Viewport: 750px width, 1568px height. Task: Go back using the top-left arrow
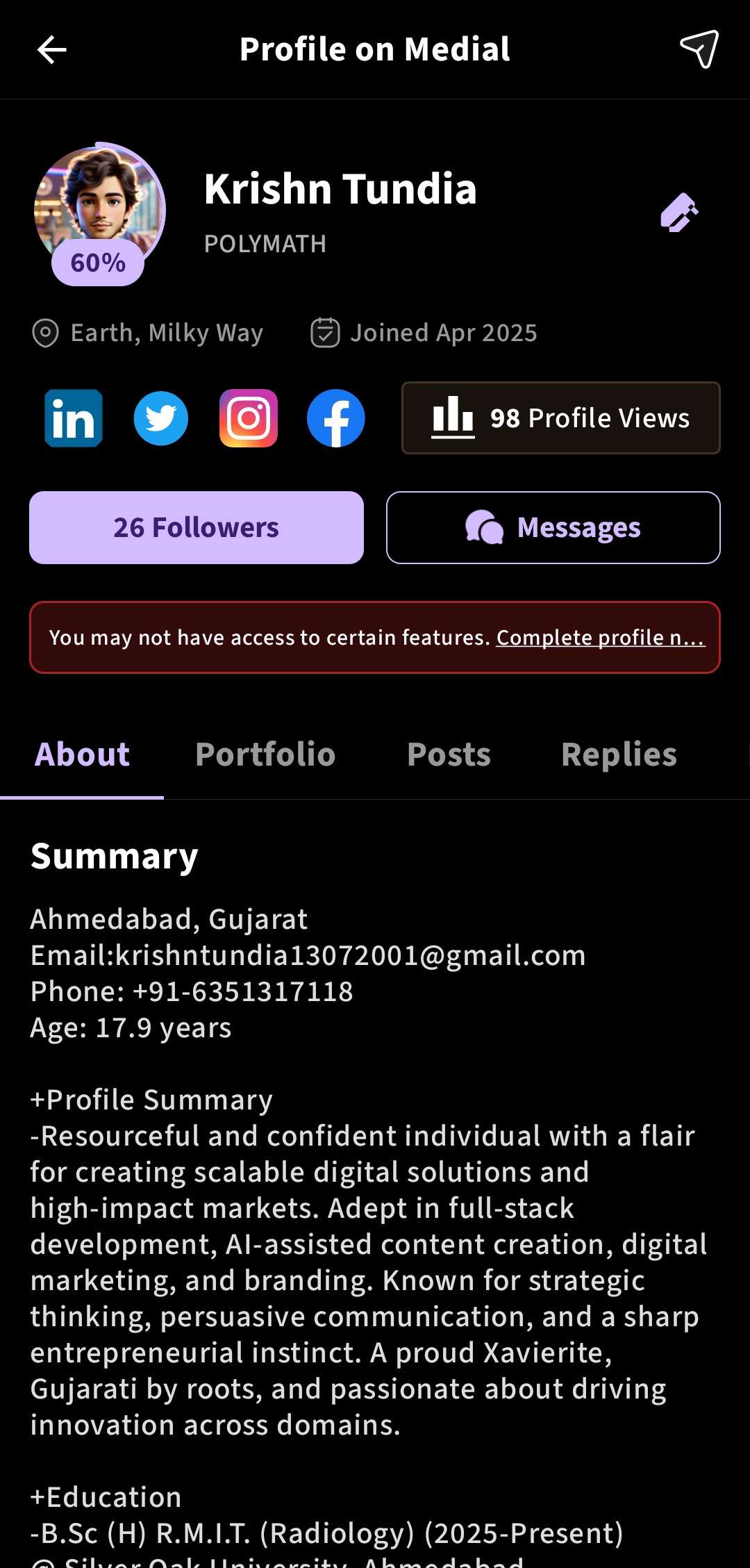tap(51, 50)
